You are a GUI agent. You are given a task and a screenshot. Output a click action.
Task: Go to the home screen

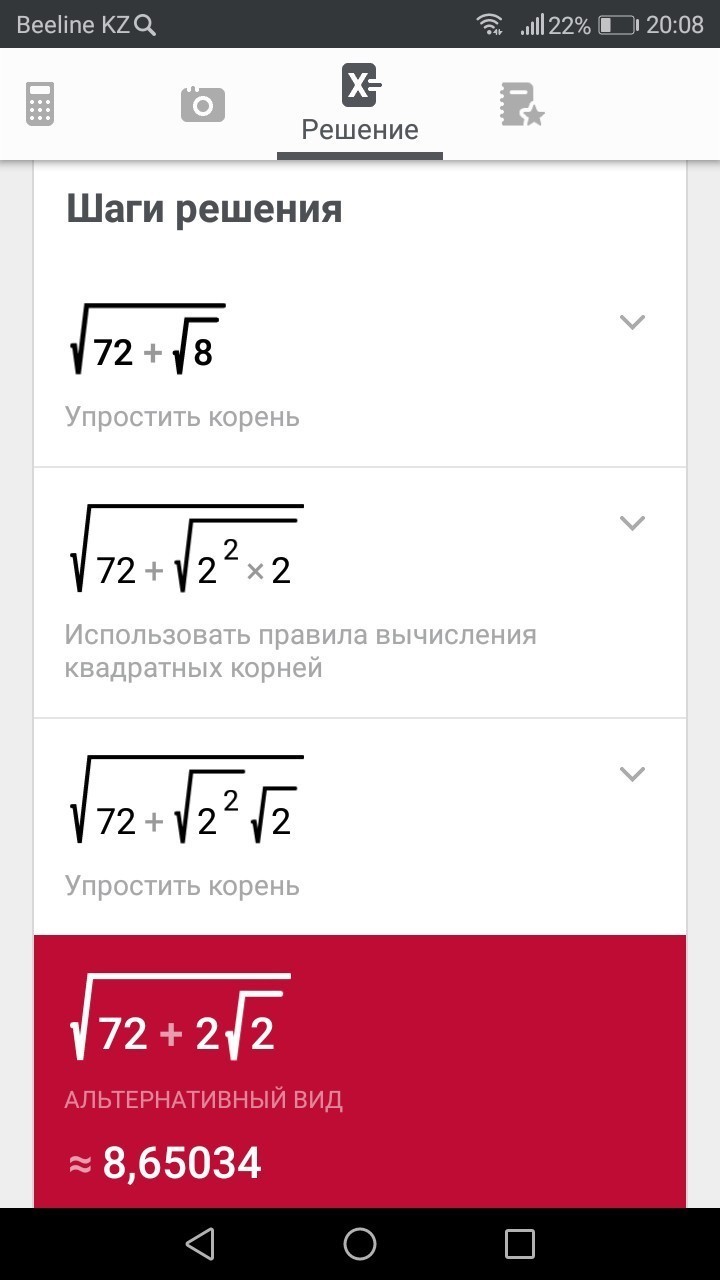[x=360, y=1244]
